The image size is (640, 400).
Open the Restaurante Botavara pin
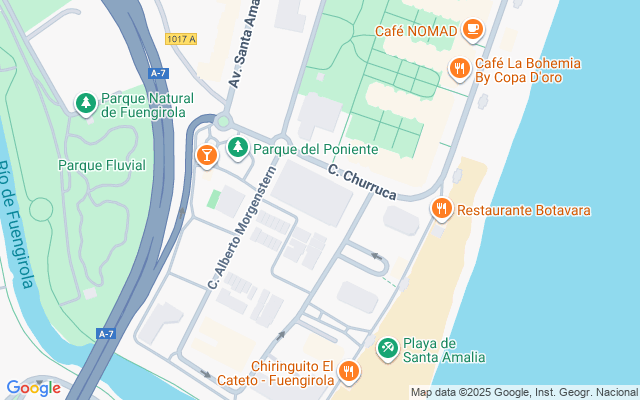442,209
